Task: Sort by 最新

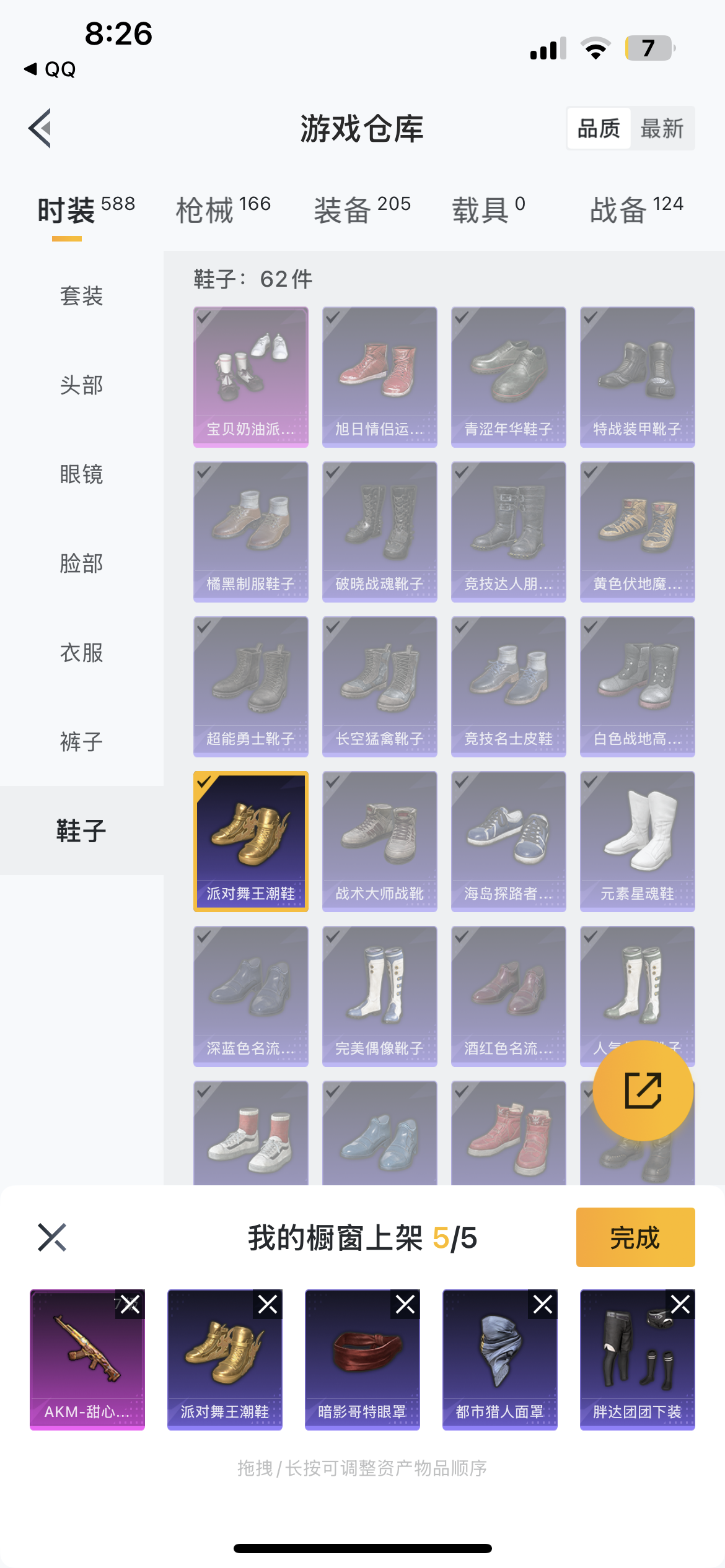Action: tap(662, 129)
